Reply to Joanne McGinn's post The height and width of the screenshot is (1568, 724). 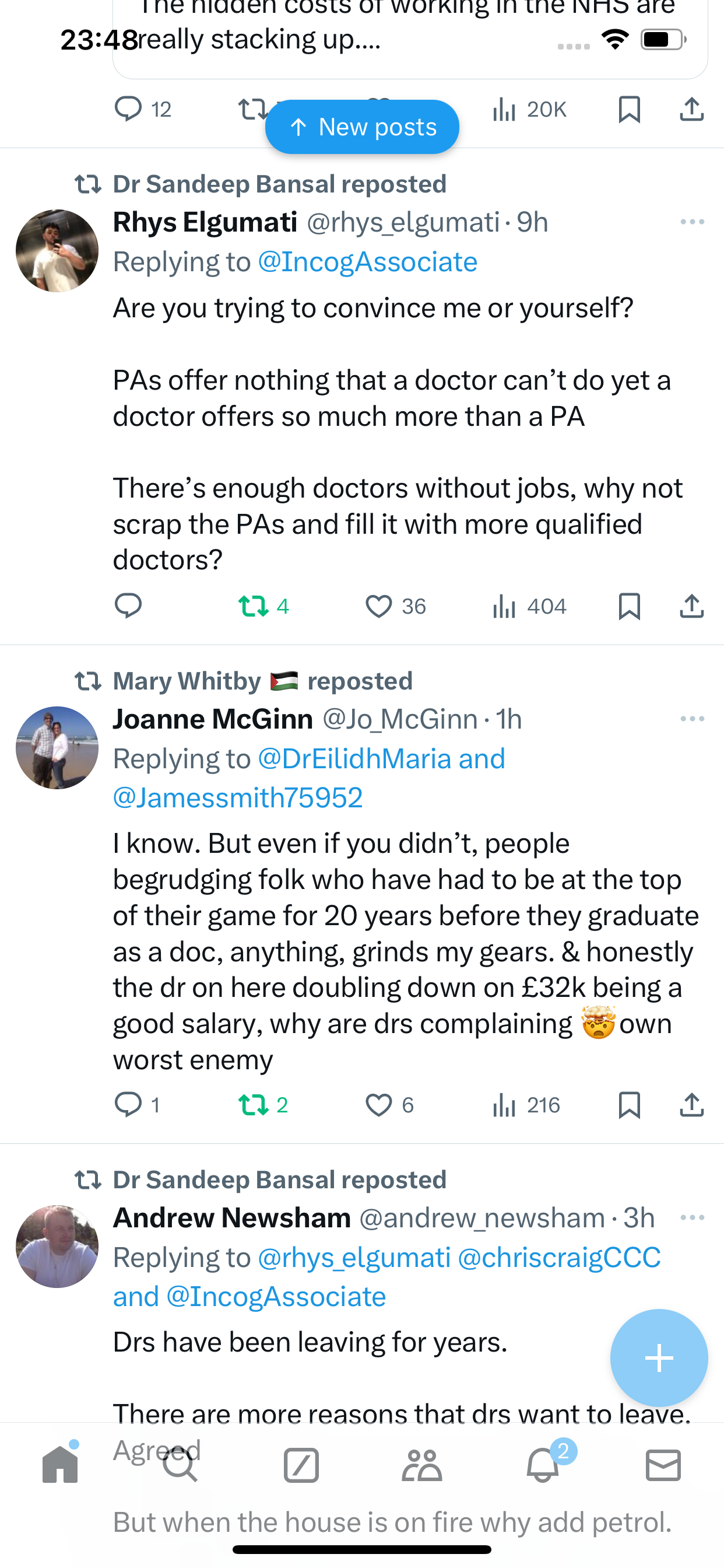128,1105
